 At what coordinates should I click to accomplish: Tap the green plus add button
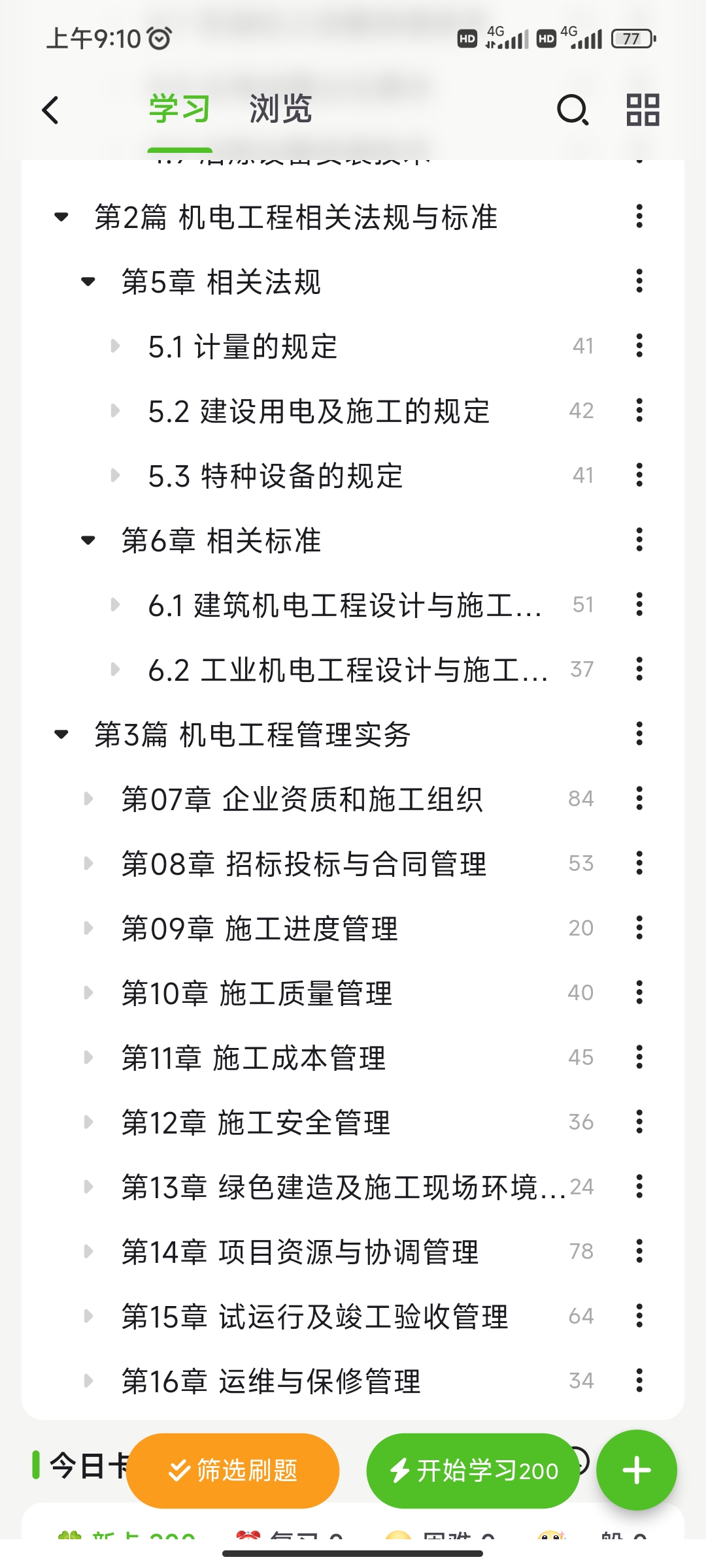click(x=637, y=1471)
